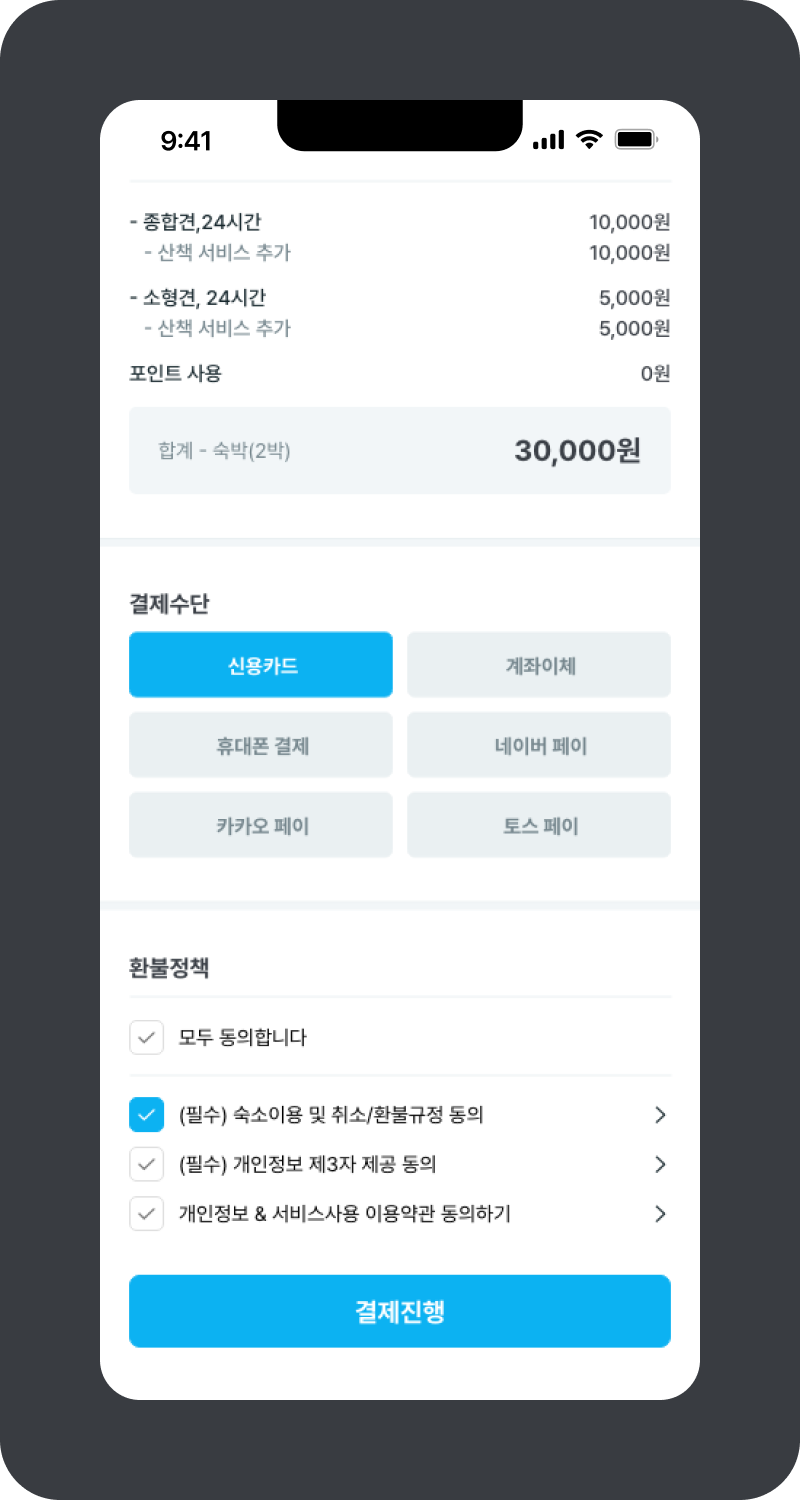
Task: Choose 카카오 페이 payment option
Action: [x=261, y=824]
